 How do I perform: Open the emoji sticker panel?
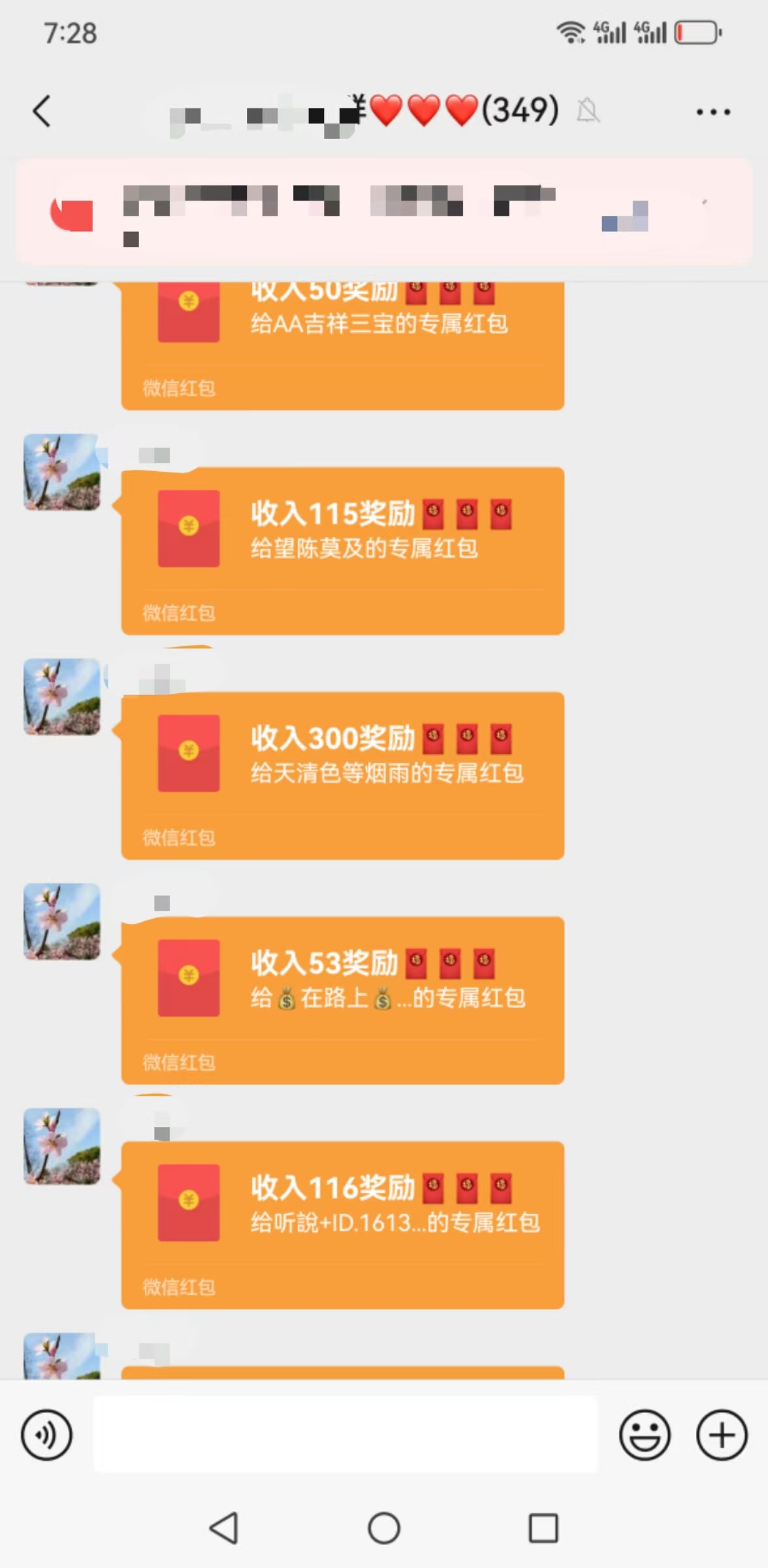coord(645,1435)
